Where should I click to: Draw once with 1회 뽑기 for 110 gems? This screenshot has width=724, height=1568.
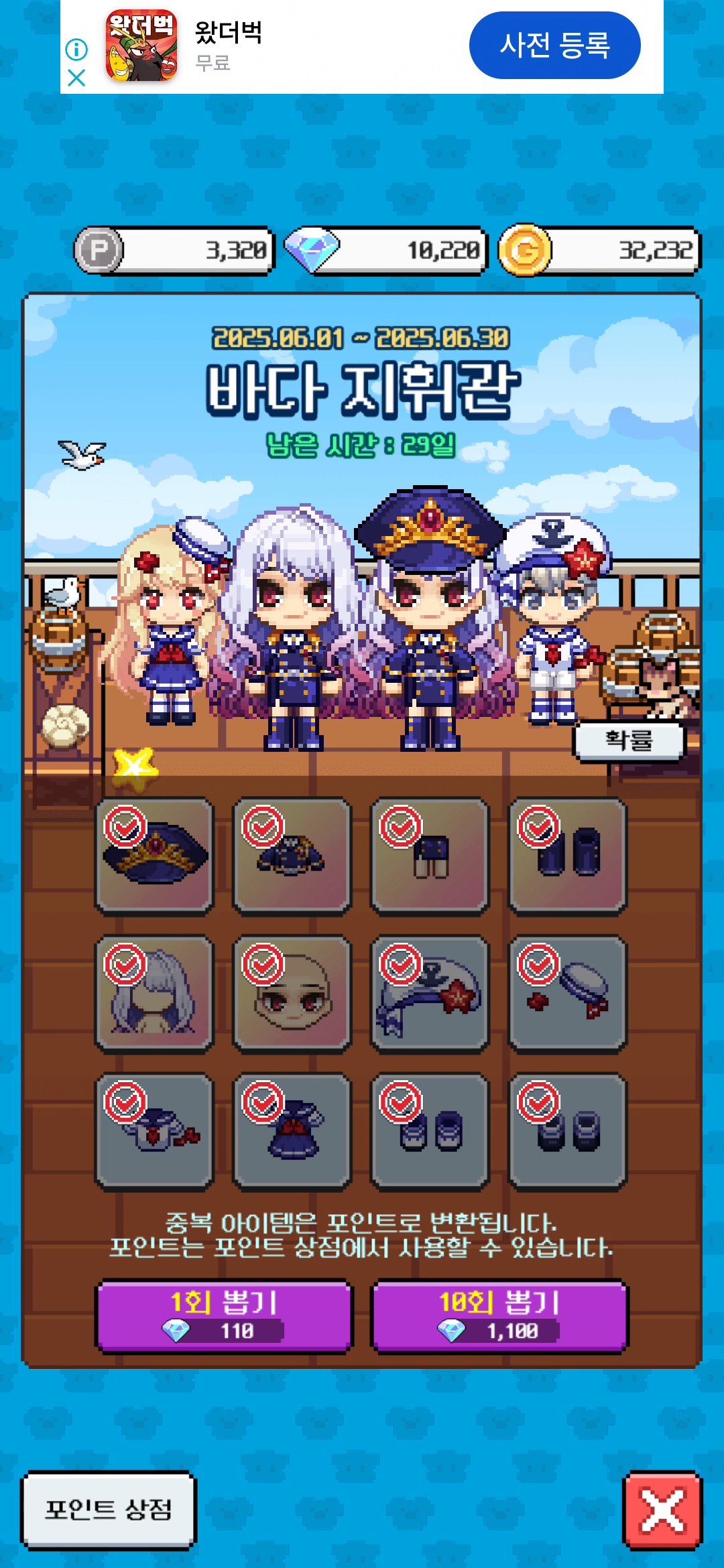pyautogui.click(x=224, y=1316)
